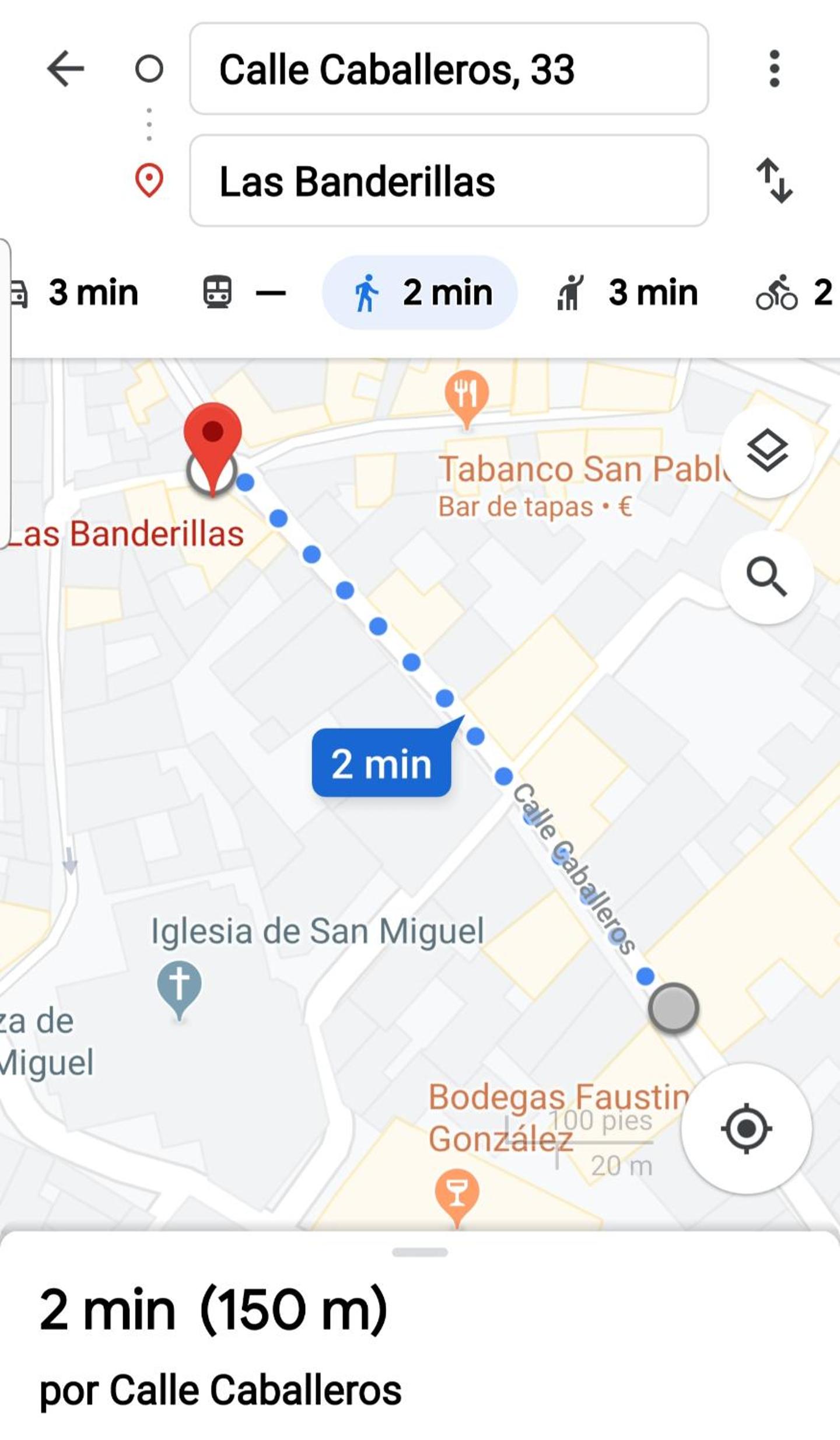Switch to public transit mode

click(244, 292)
